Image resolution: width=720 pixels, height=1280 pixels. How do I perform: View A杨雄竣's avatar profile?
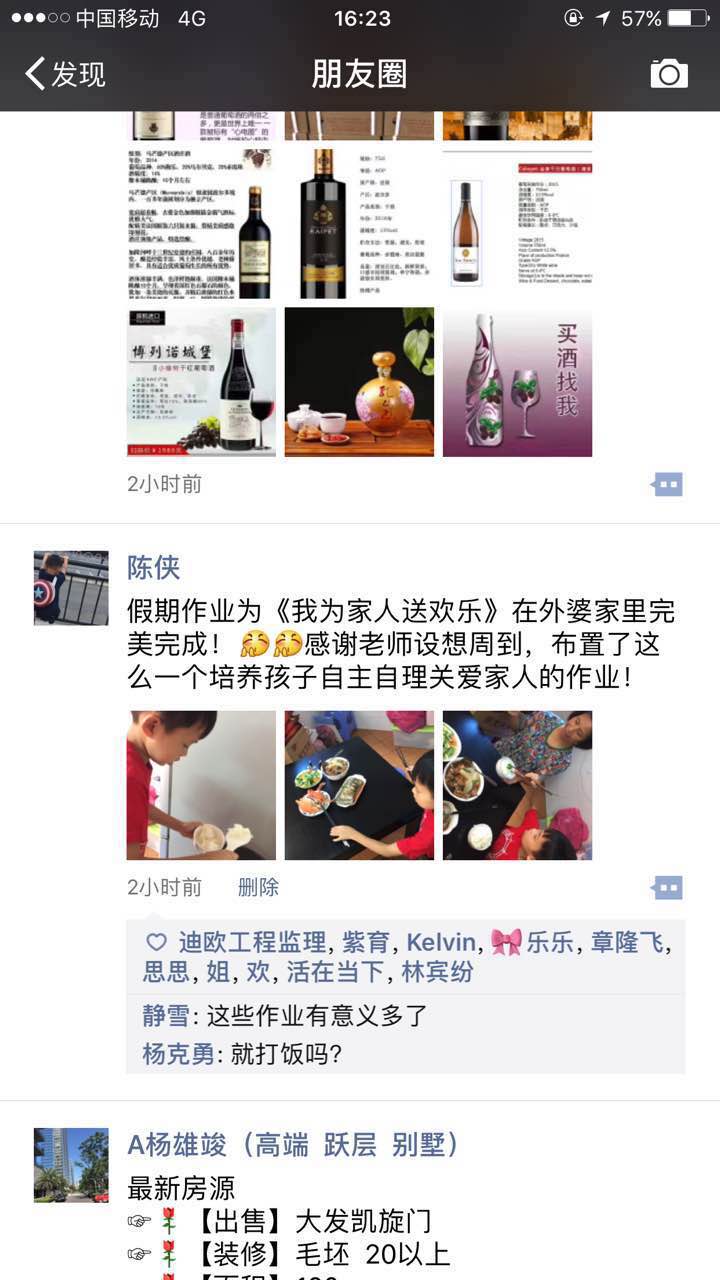coord(71,1165)
